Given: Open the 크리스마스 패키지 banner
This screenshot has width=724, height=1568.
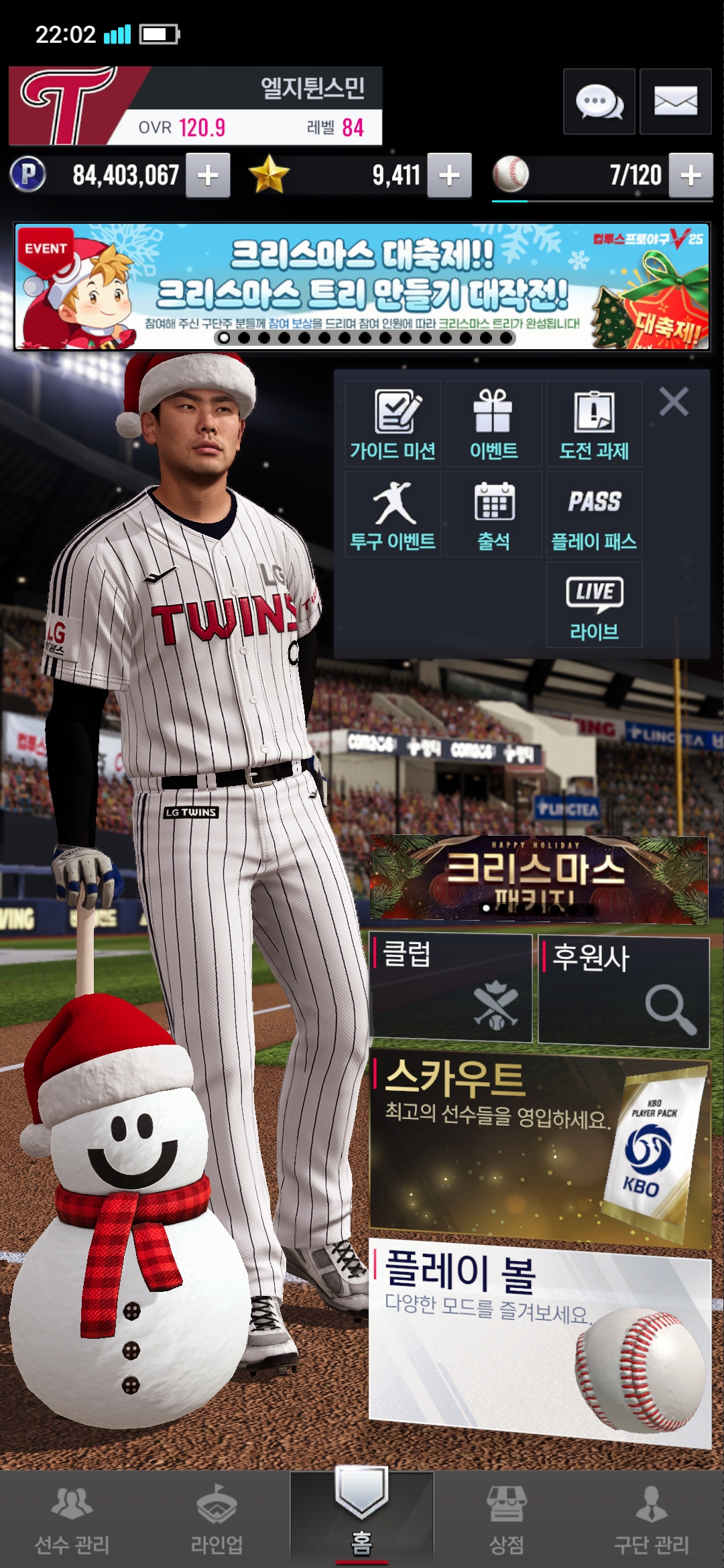Looking at the screenshot, I should 538,878.
